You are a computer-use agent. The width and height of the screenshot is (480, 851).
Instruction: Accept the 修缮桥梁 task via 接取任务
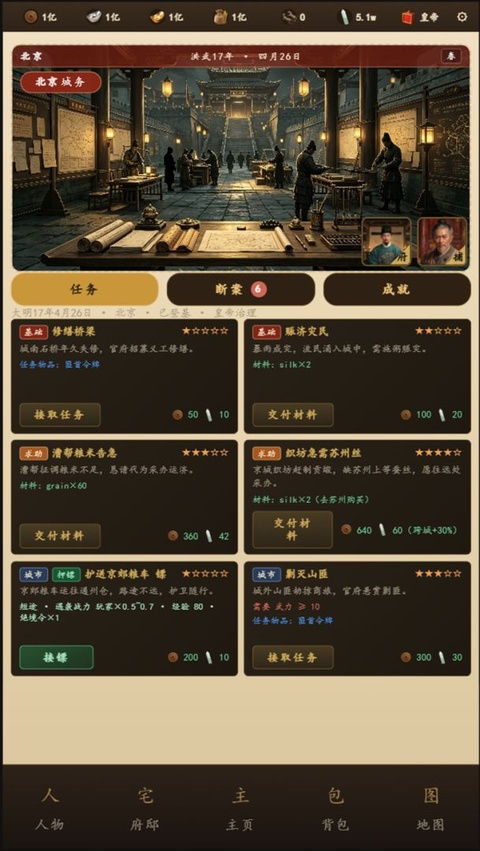[x=60, y=415]
